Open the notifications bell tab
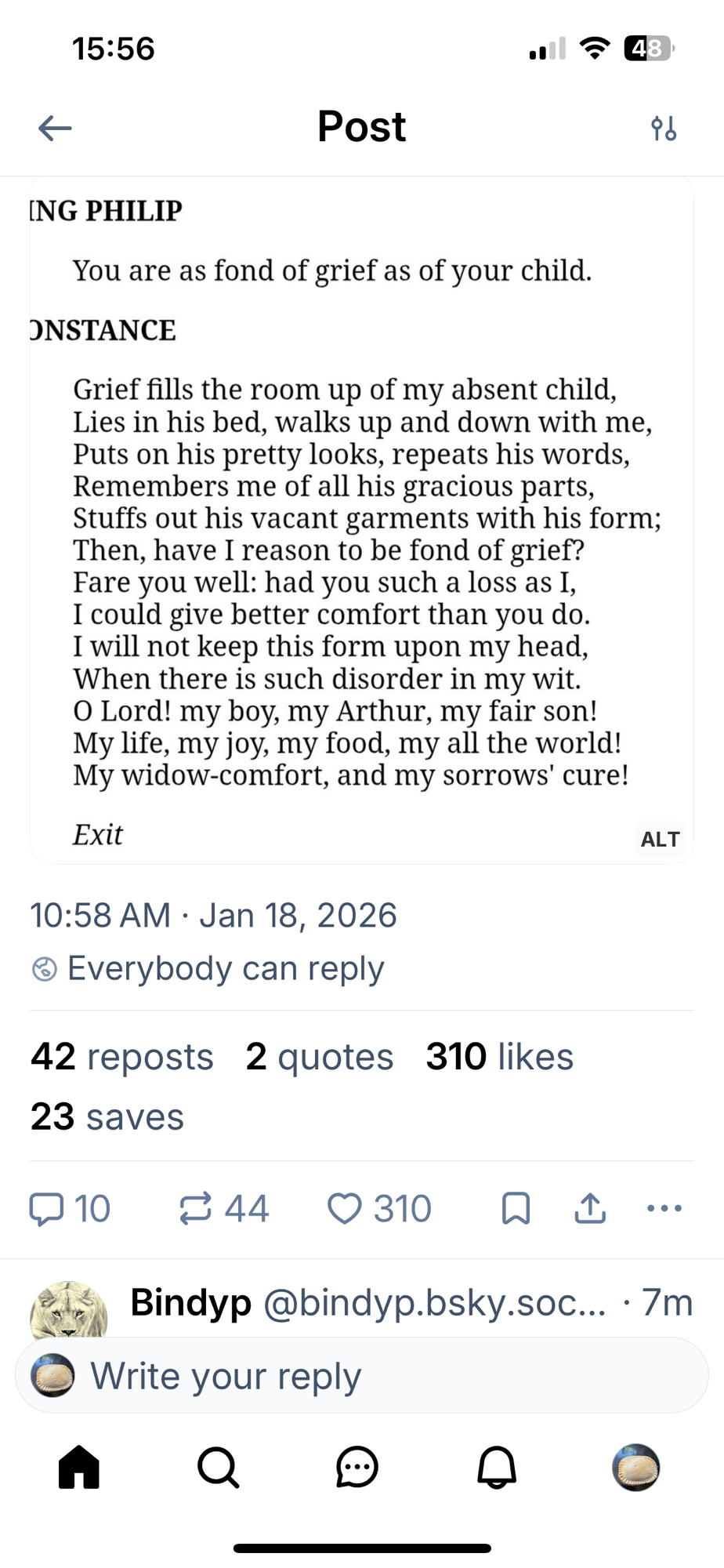 [x=497, y=1467]
